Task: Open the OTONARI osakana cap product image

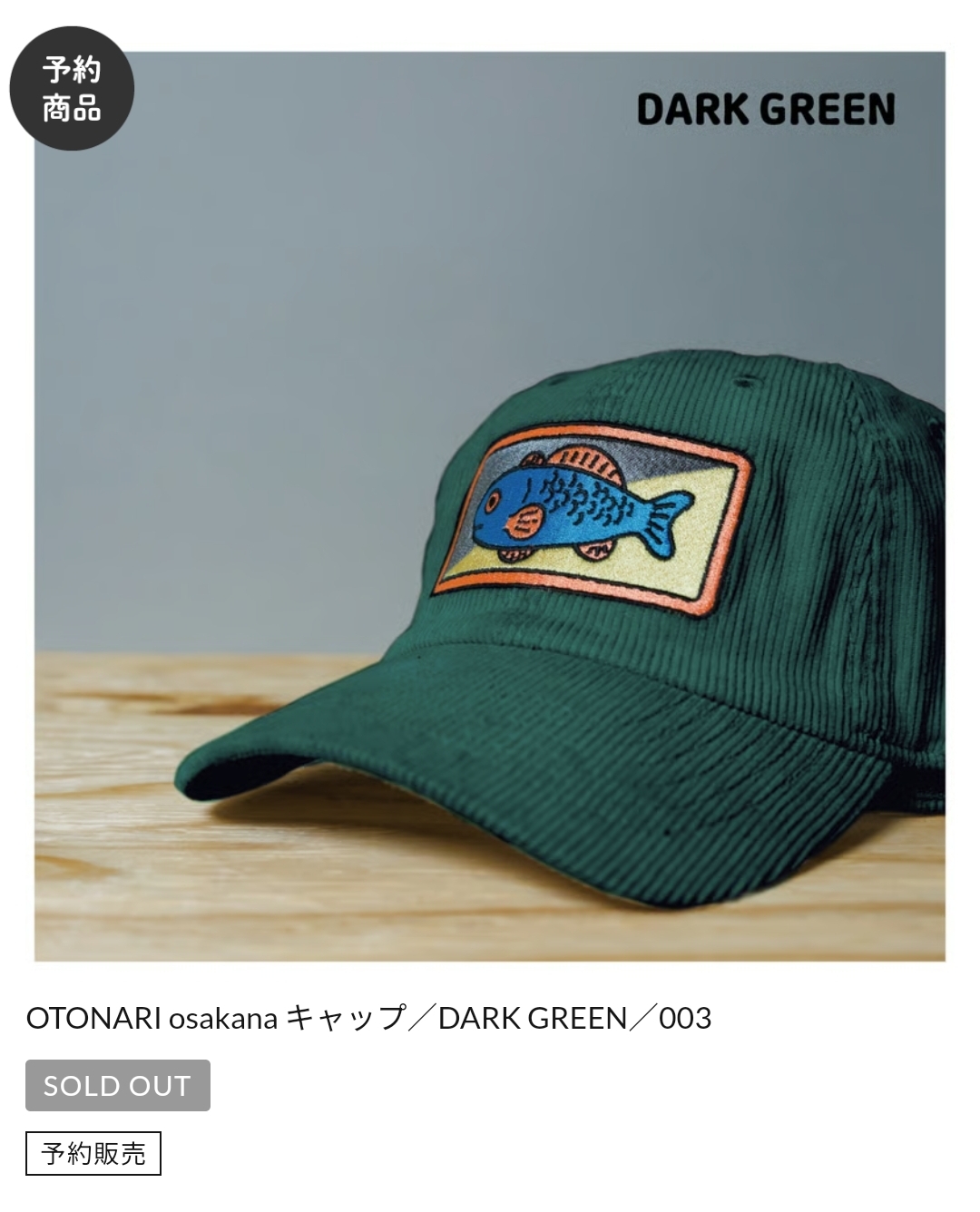Action: pyautogui.click(x=490, y=506)
